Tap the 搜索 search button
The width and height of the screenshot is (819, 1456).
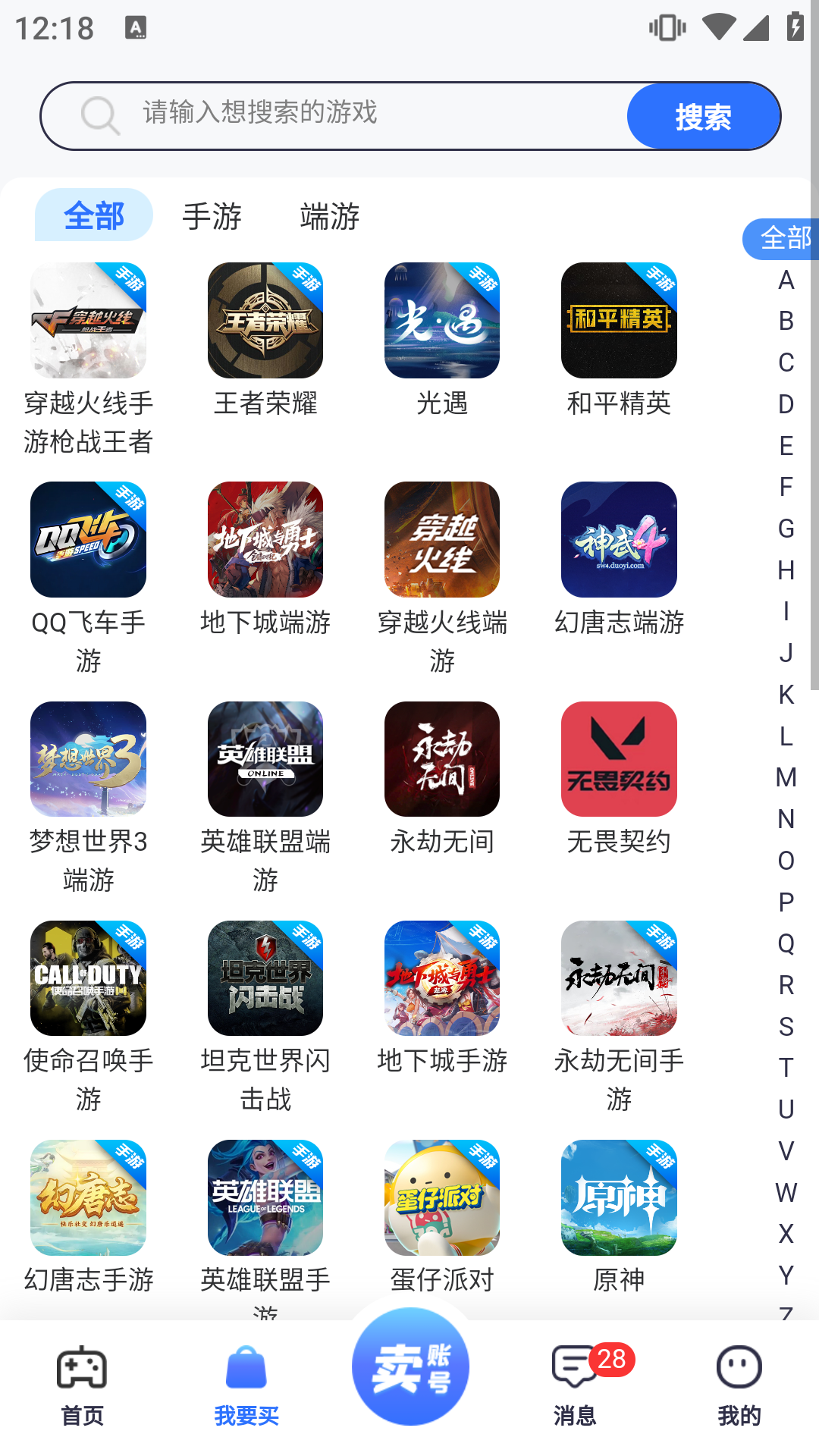701,116
